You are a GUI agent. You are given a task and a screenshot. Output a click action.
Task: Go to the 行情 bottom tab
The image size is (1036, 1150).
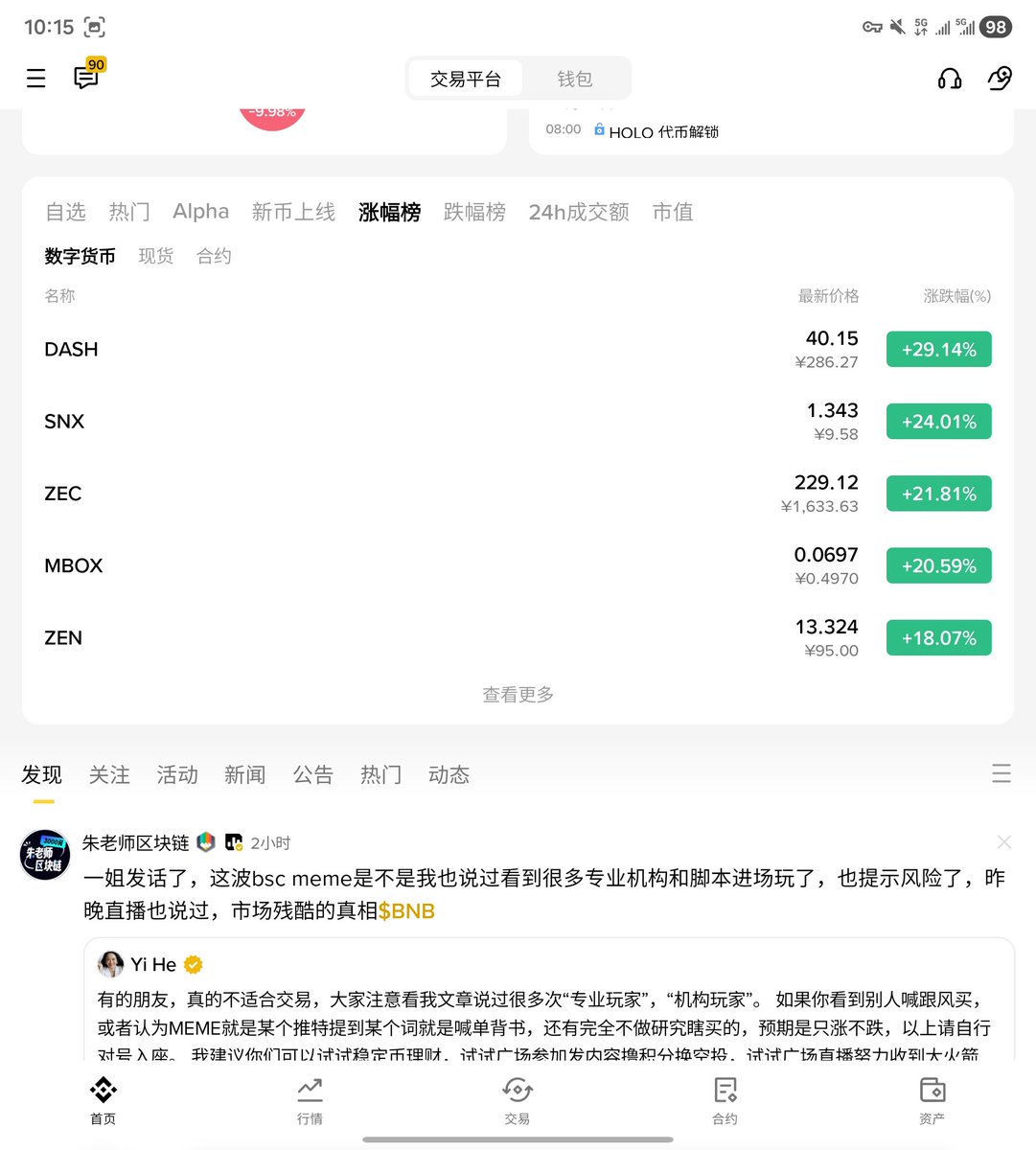coord(310,1100)
